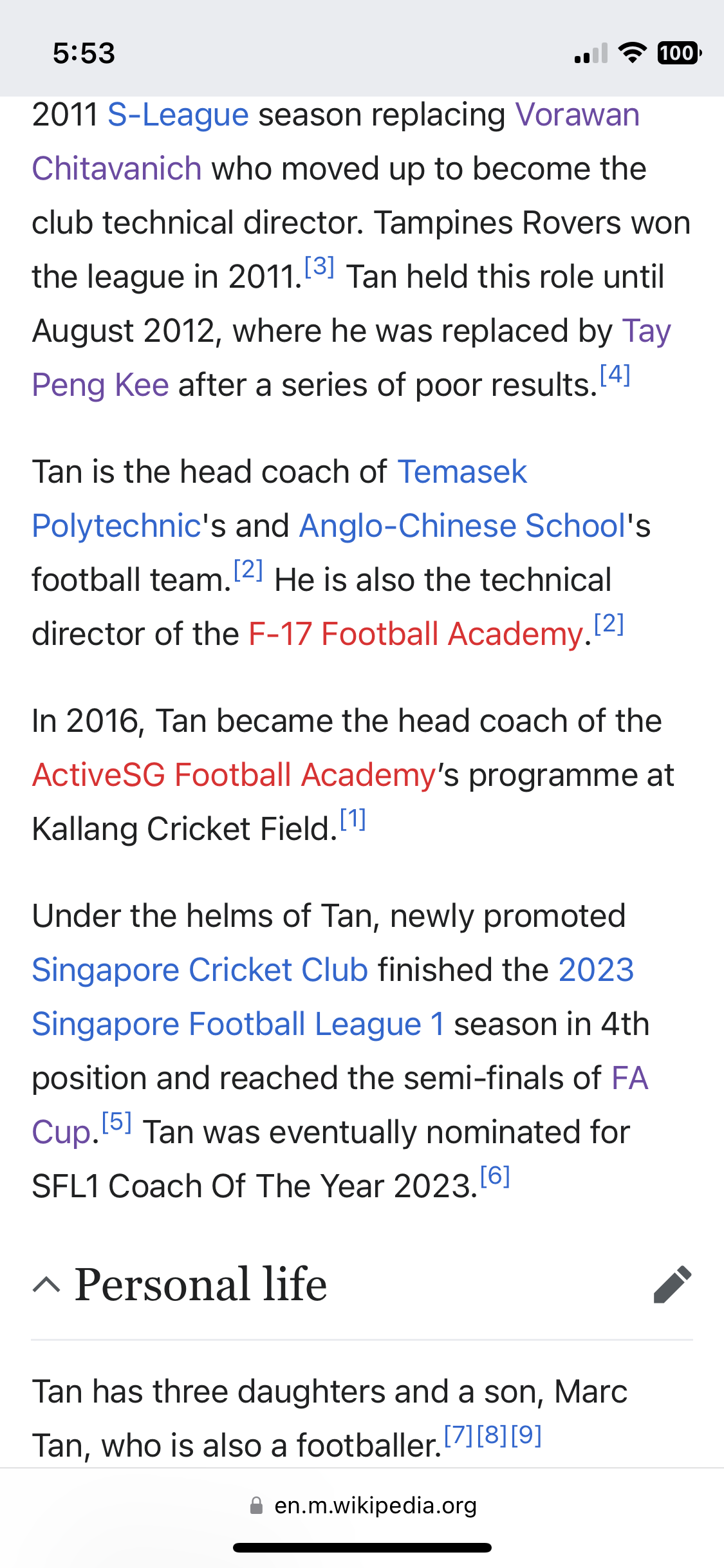Open the Anglo-Chinese School link
Screen dimensions: 724x1568
(462, 526)
